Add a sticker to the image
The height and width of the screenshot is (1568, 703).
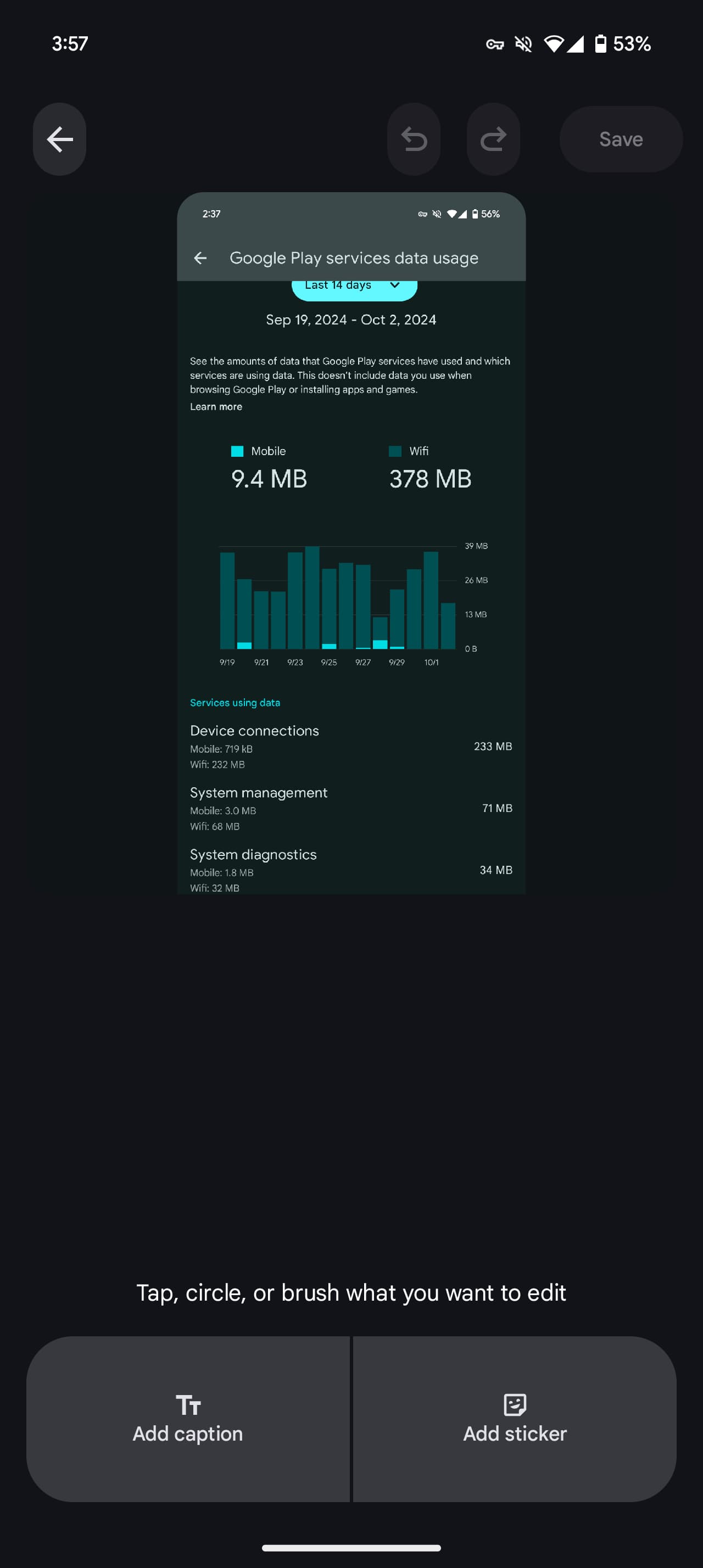[x=514, y=1418]
